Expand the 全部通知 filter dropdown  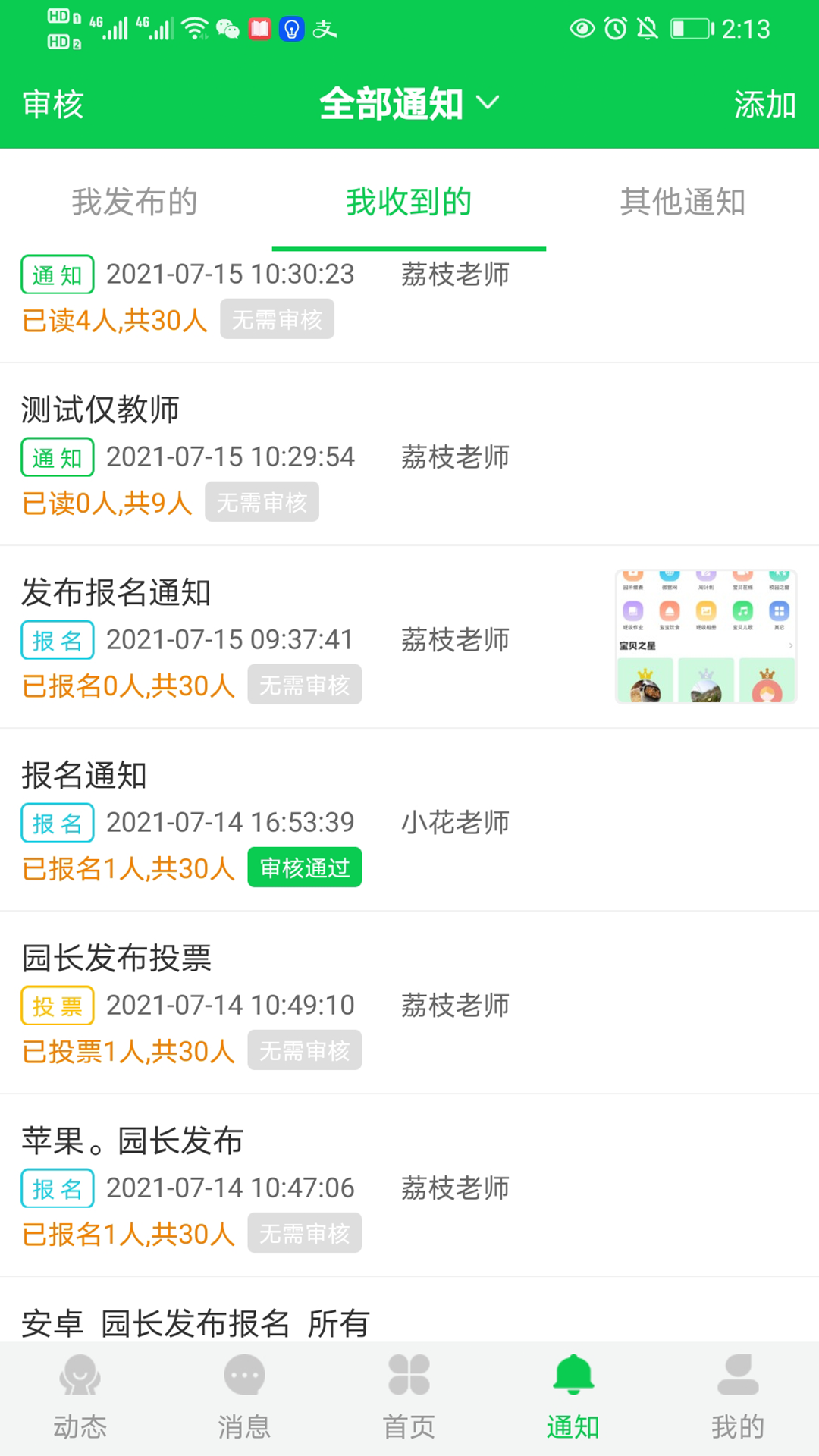tap(409, 104)
